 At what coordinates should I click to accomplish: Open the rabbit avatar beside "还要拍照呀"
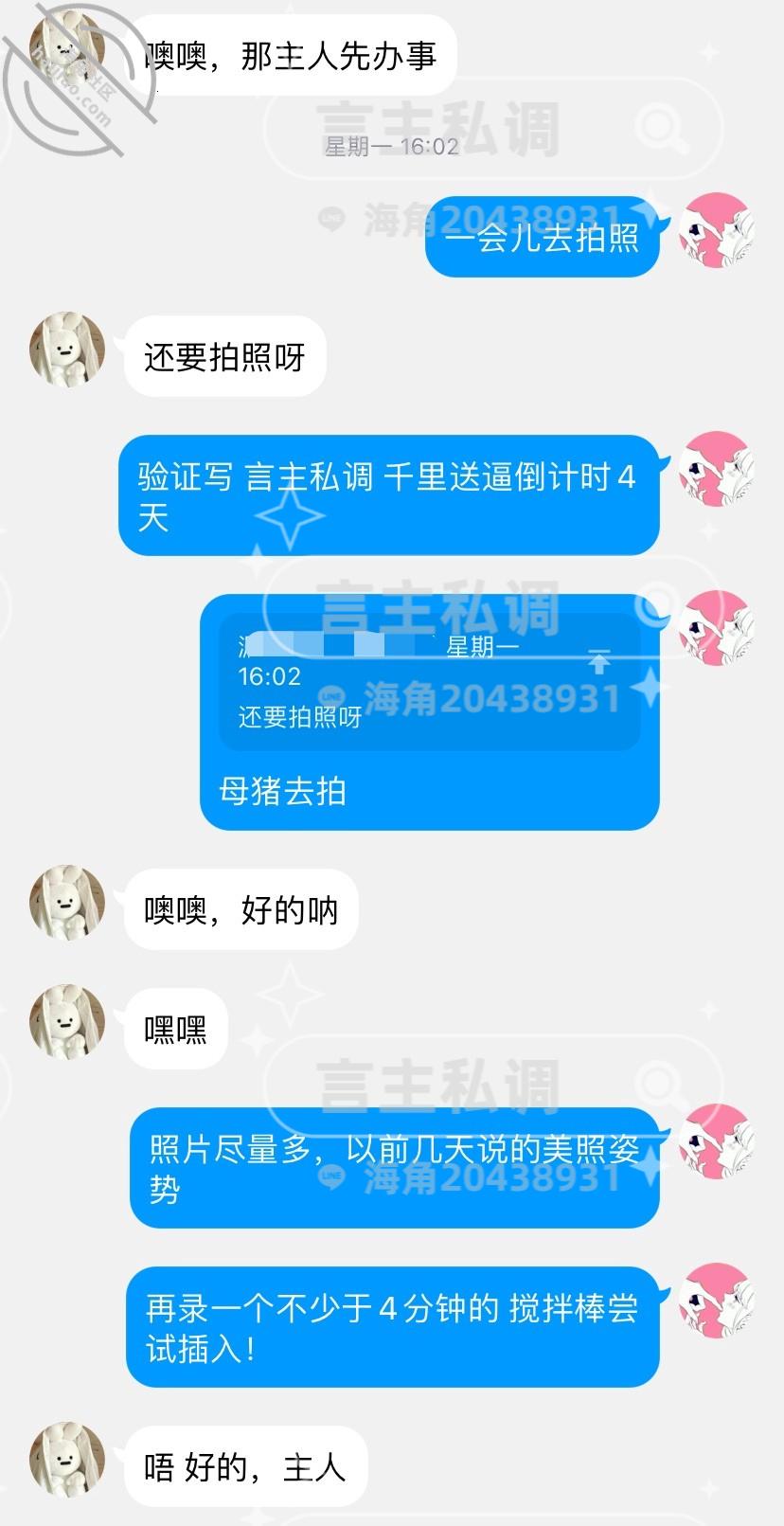[66, 350]
